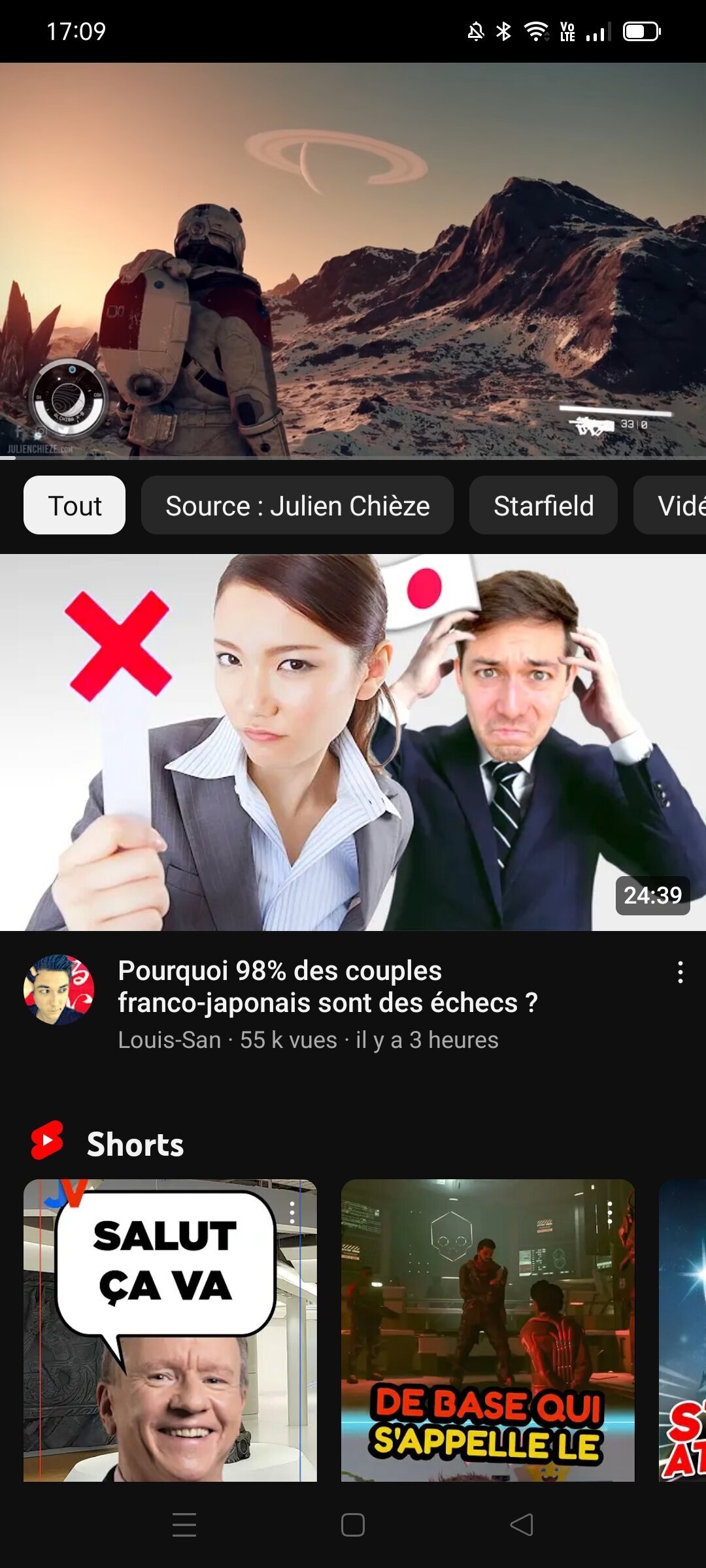Screen dimensions: 706x1568
Task: Select the Tout filter chip
Action: pos(75,505)
